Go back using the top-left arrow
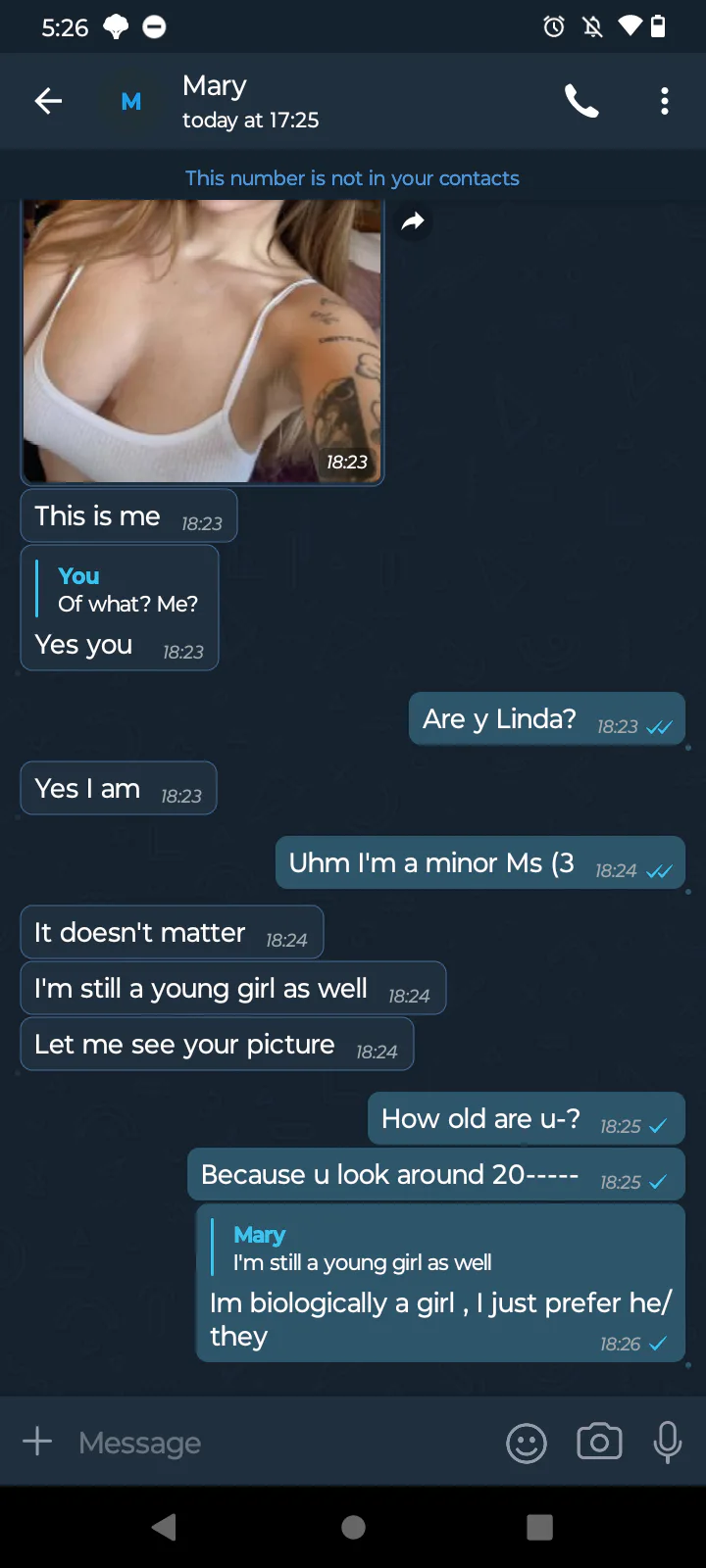The width and height of the screenshot is (706, 1568). click(x=48, y=101)
